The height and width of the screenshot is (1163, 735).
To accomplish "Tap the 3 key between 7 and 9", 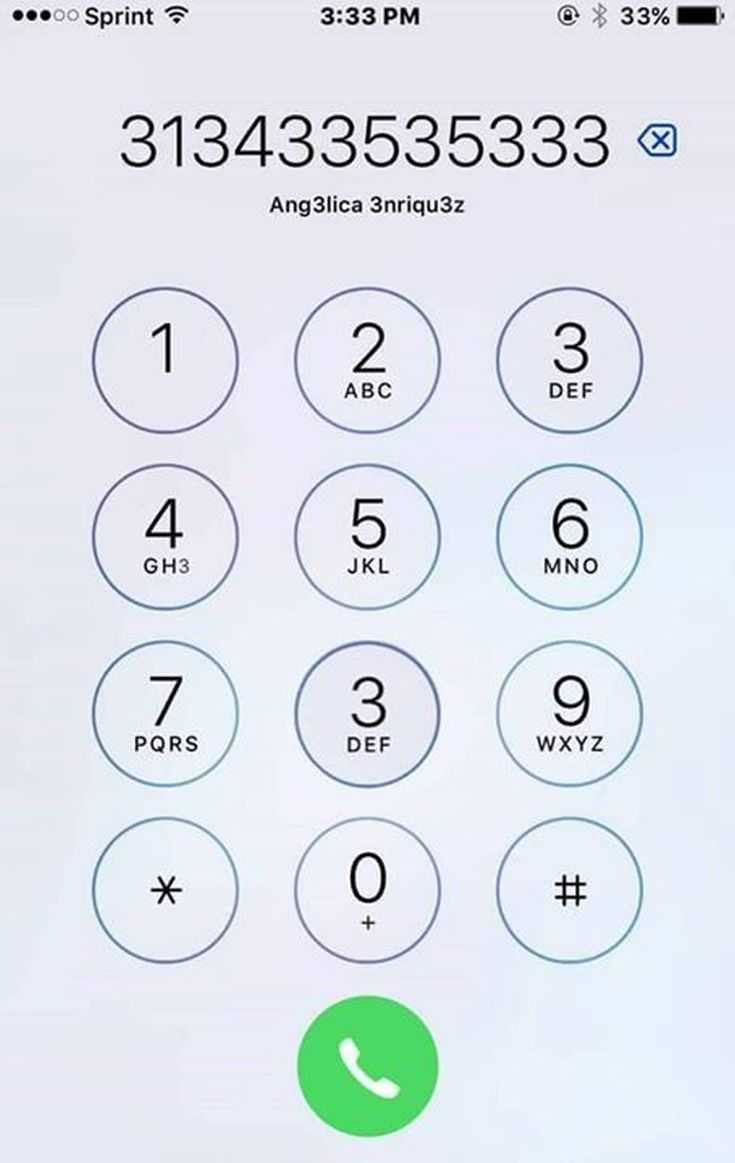I will click(368, 714).
